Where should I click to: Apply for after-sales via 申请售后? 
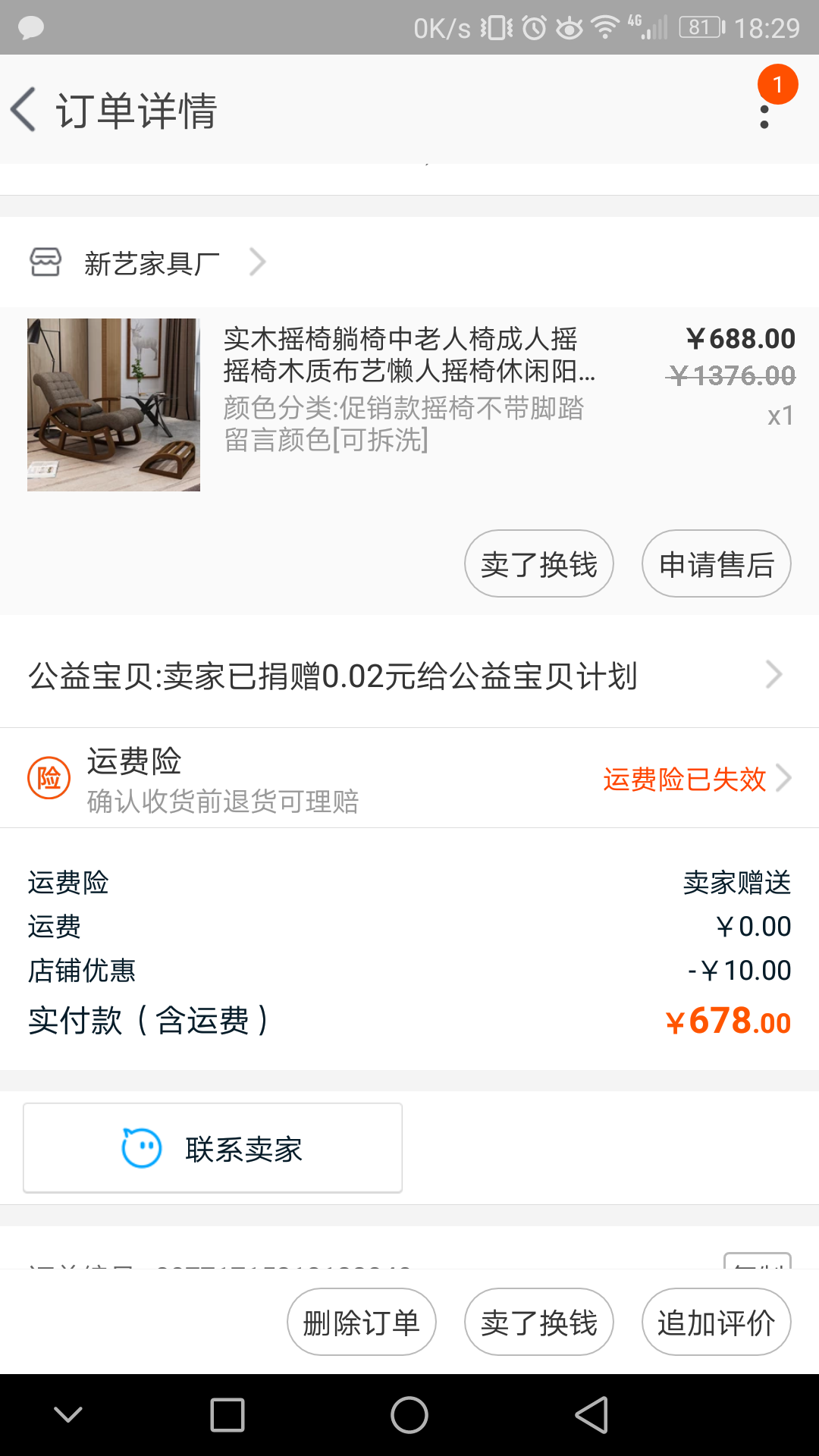(x=717, y=563)
